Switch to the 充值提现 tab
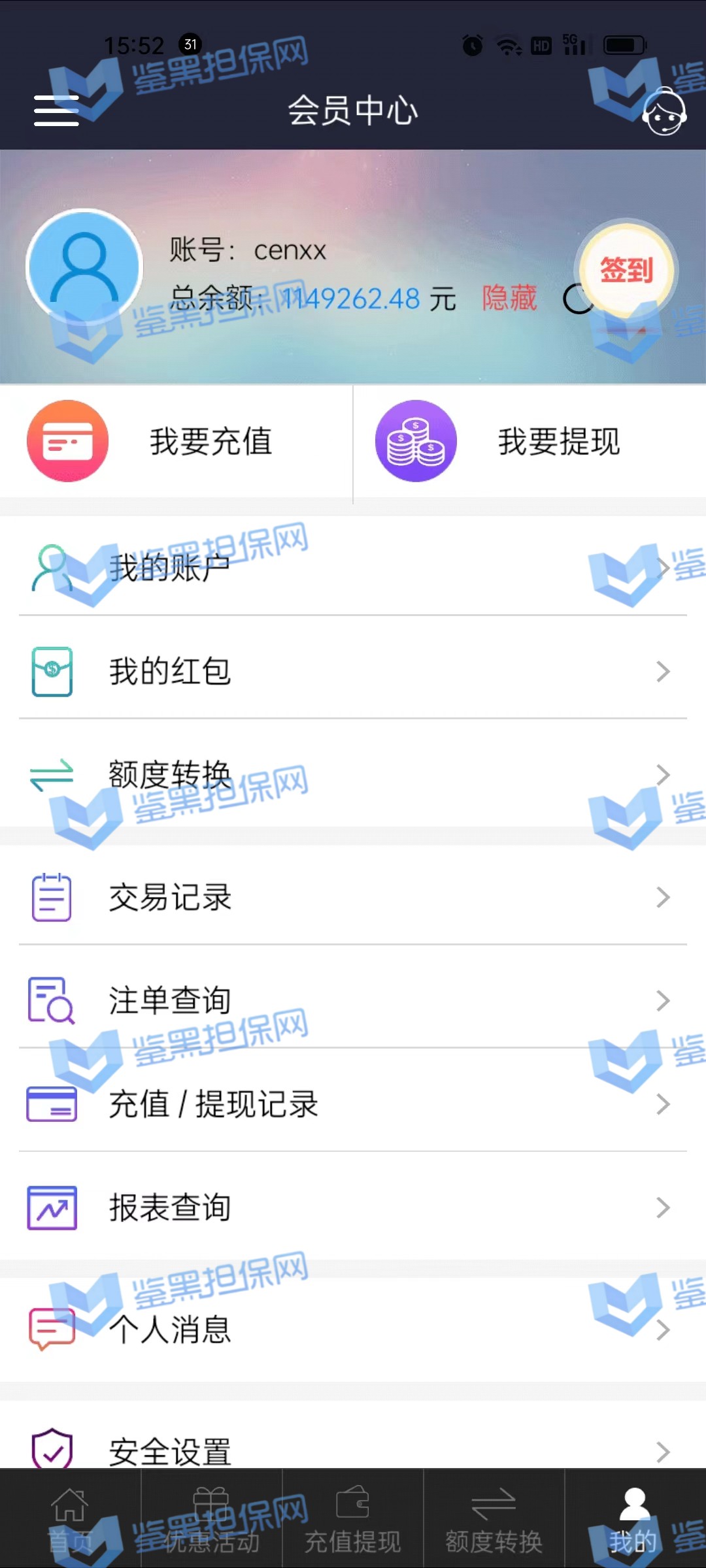Viewport: 706px width, 1568px height. (352, 1520)
